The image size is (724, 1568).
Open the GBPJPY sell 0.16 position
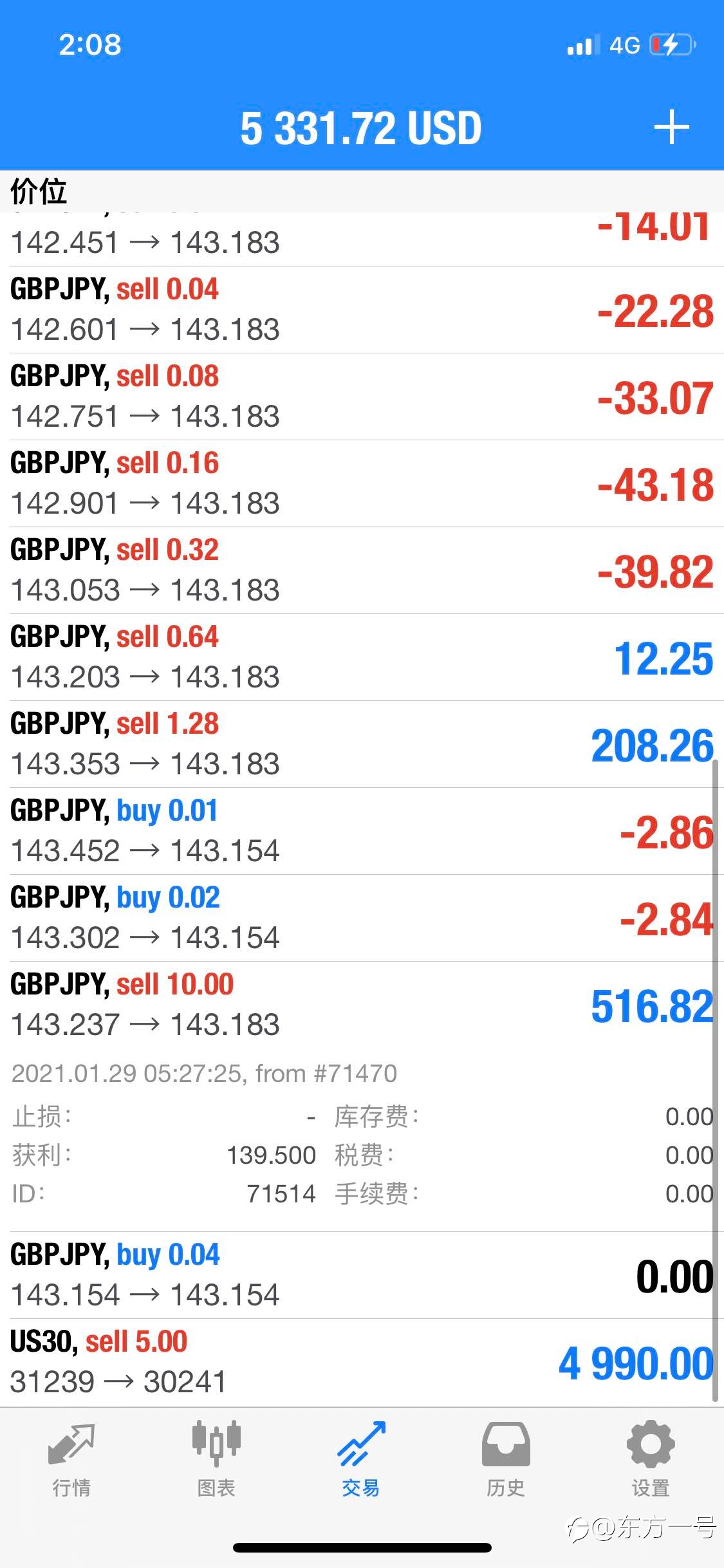click(362, 484)
